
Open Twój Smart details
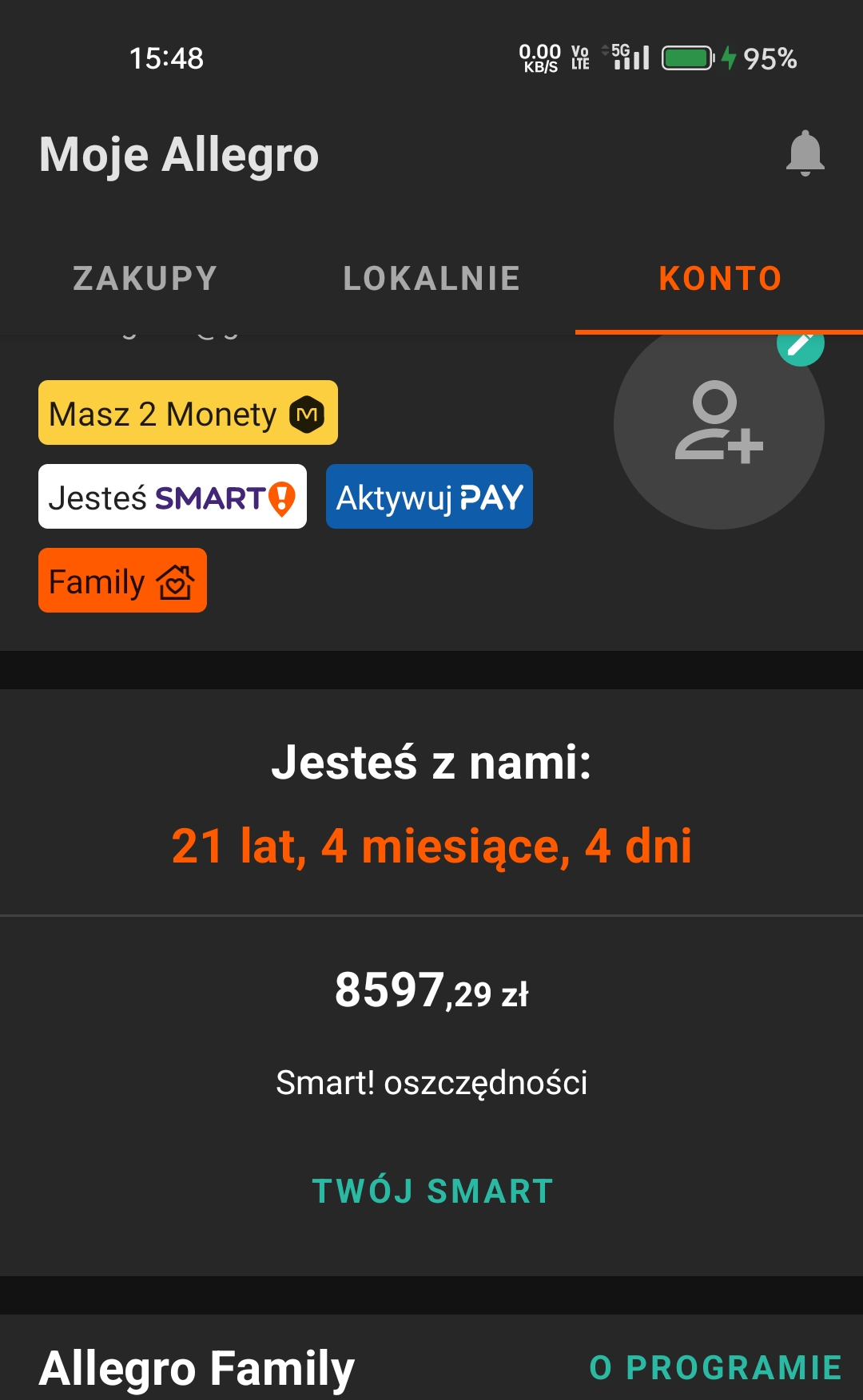click(432, 1191)
